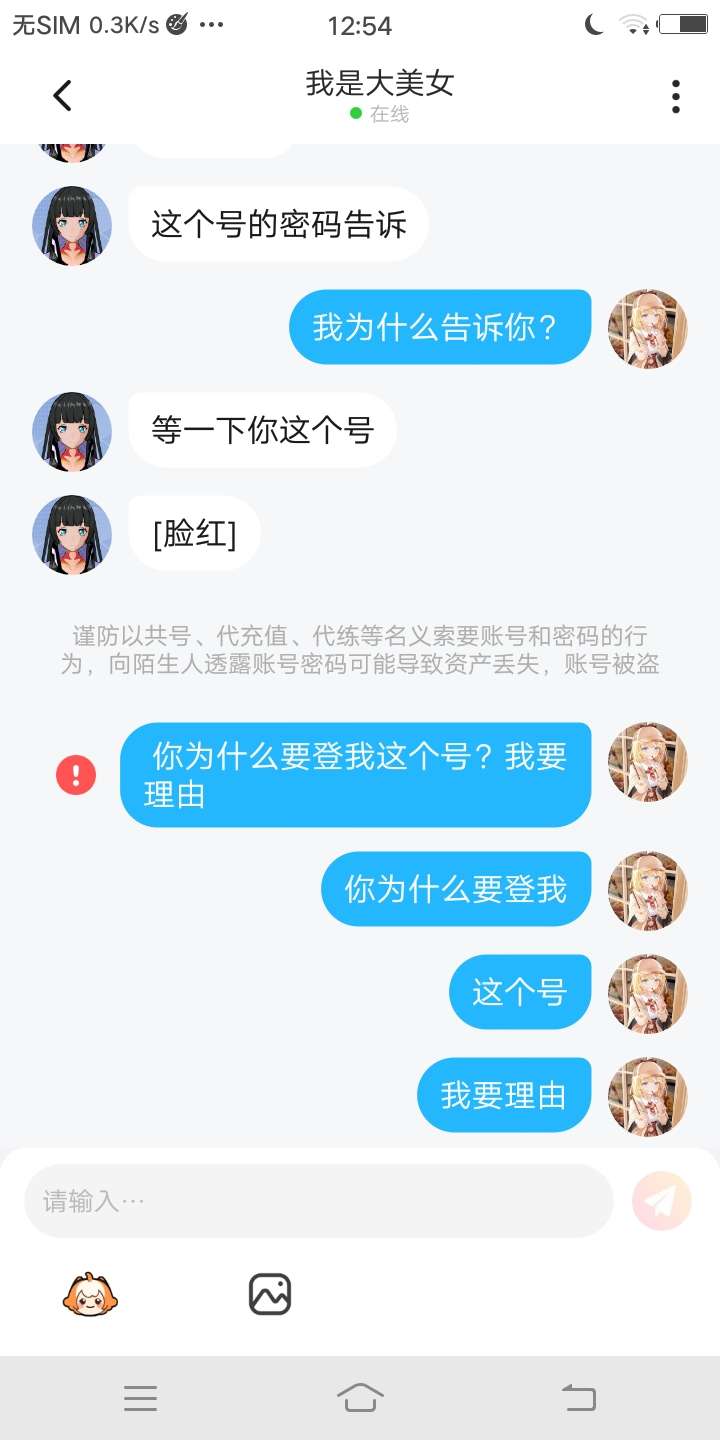Open my avatar beside 我要理由
720x1440 pixels.
pyautogui.click(x=648, y=1096)
